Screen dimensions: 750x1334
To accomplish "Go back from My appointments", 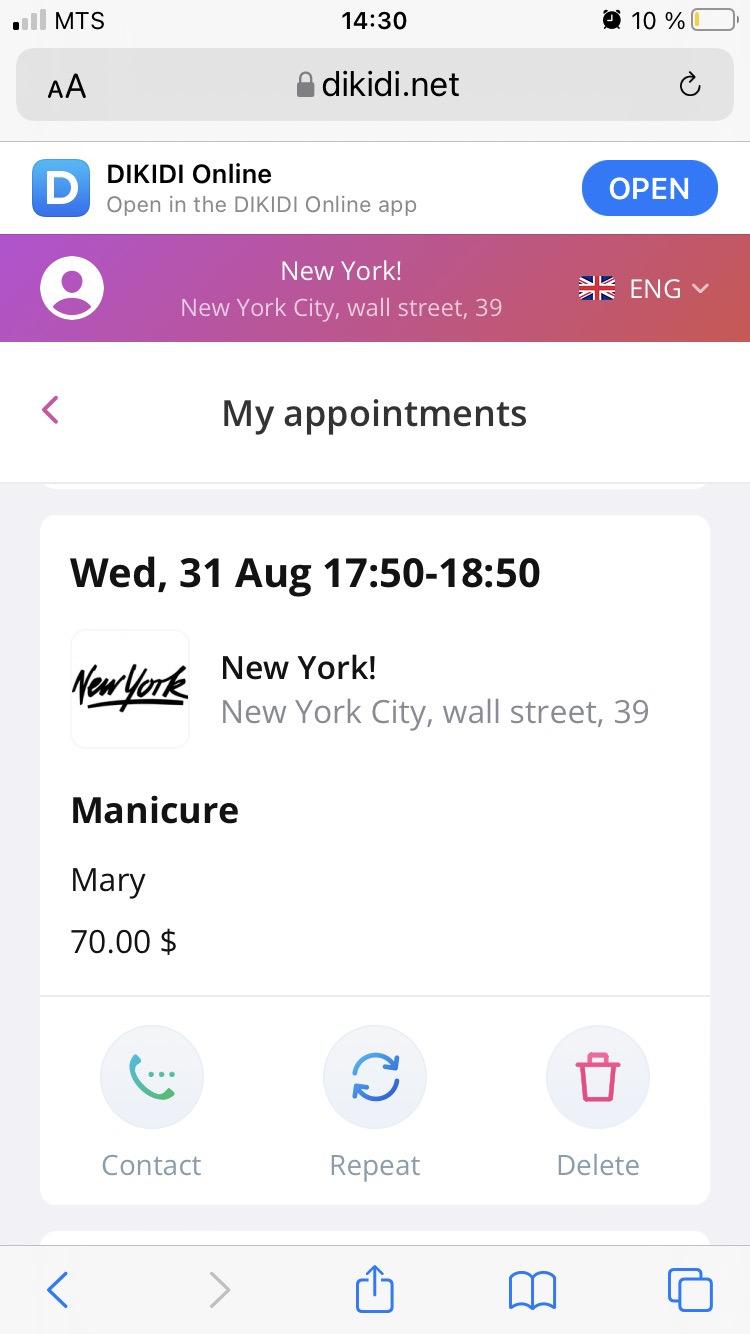I will pos(51,409).
